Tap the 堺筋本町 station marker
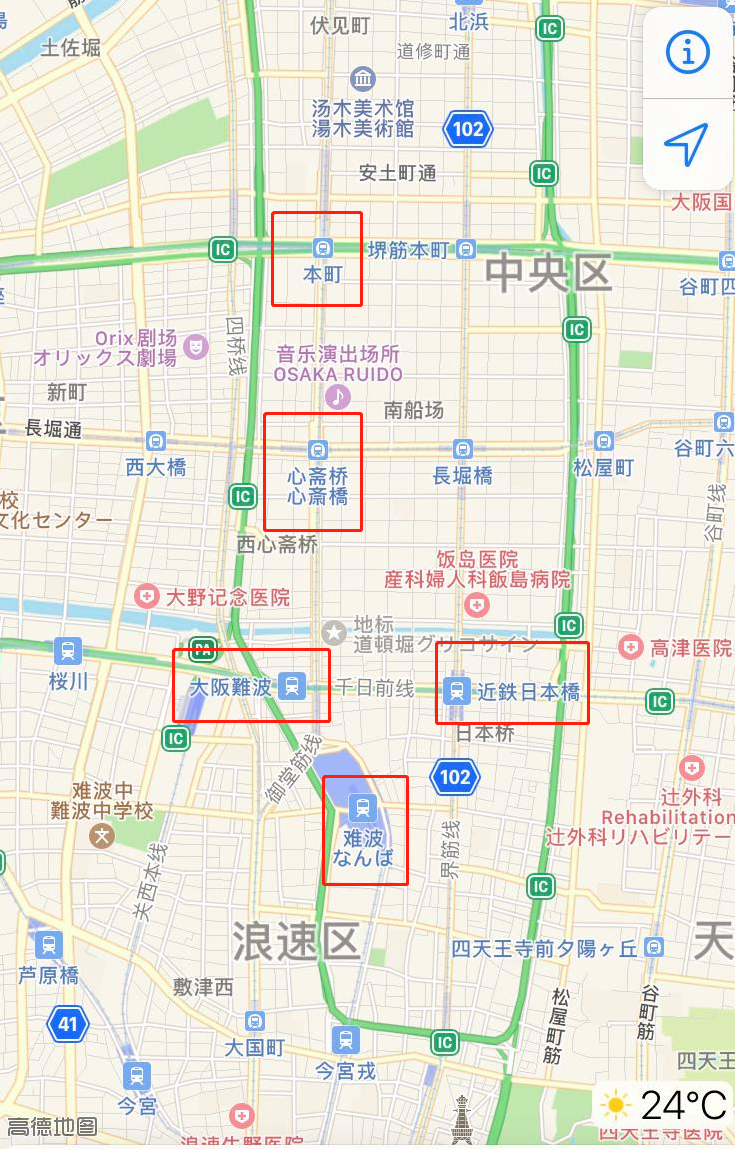Viewport: 735px width, 1149px height. coord(465,250)
